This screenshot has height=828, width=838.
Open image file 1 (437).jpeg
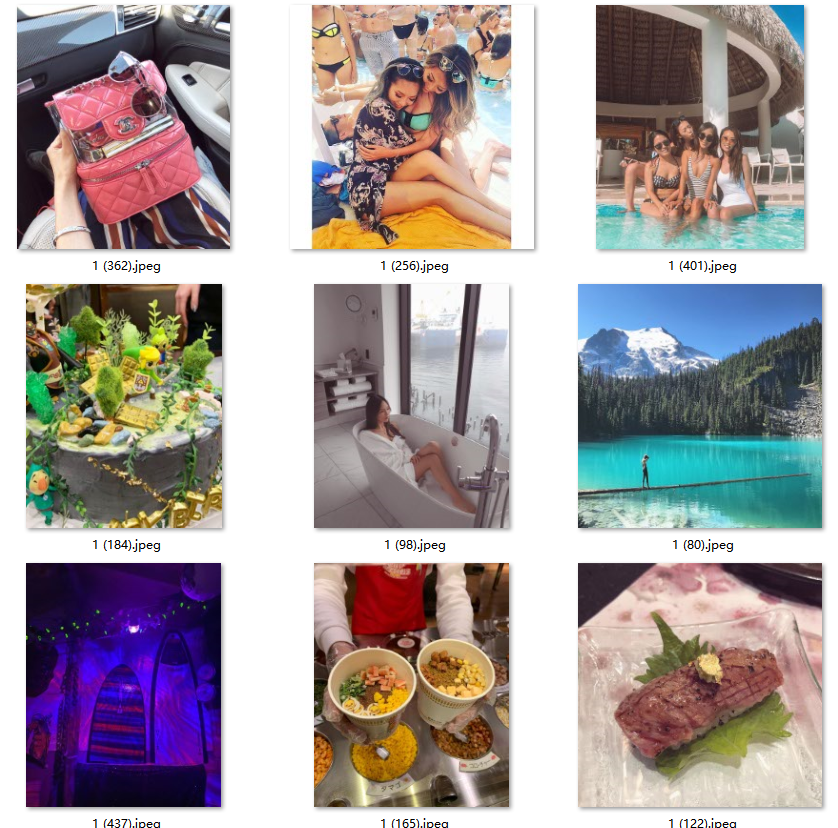(x=124, y=685)
